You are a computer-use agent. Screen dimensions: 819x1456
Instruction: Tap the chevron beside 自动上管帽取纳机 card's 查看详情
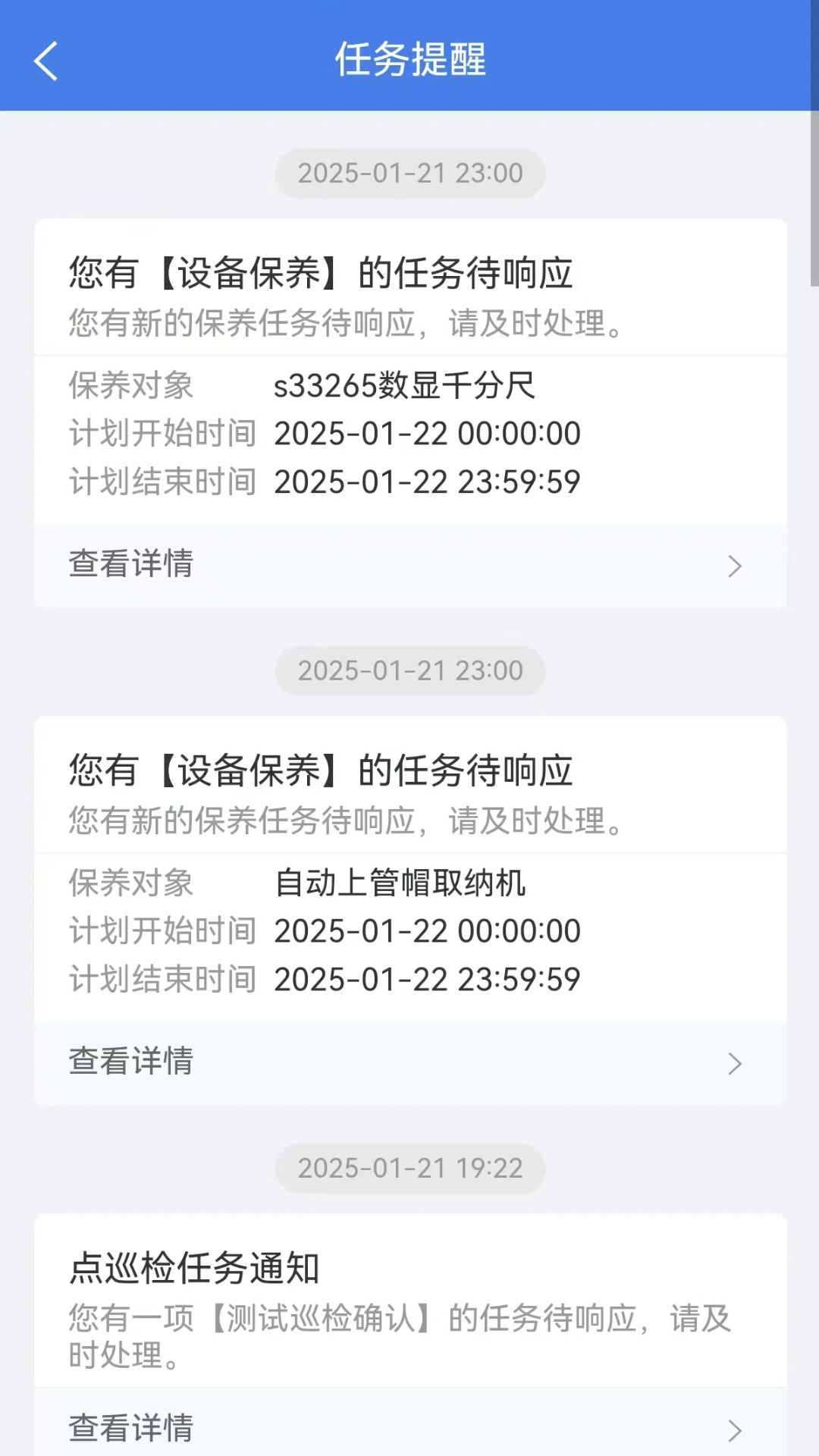(733, 1064)
